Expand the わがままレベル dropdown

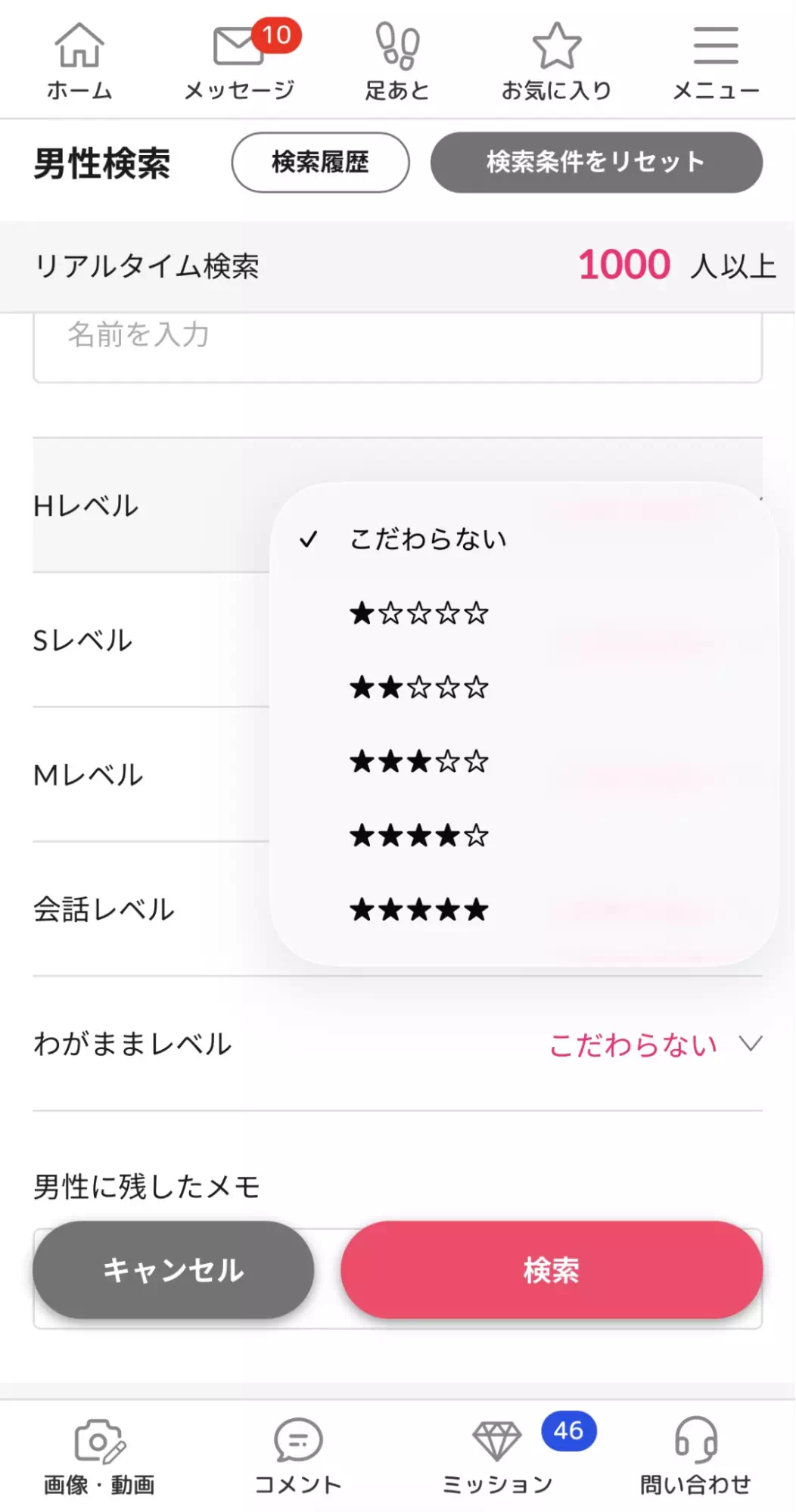(651, 1044)
